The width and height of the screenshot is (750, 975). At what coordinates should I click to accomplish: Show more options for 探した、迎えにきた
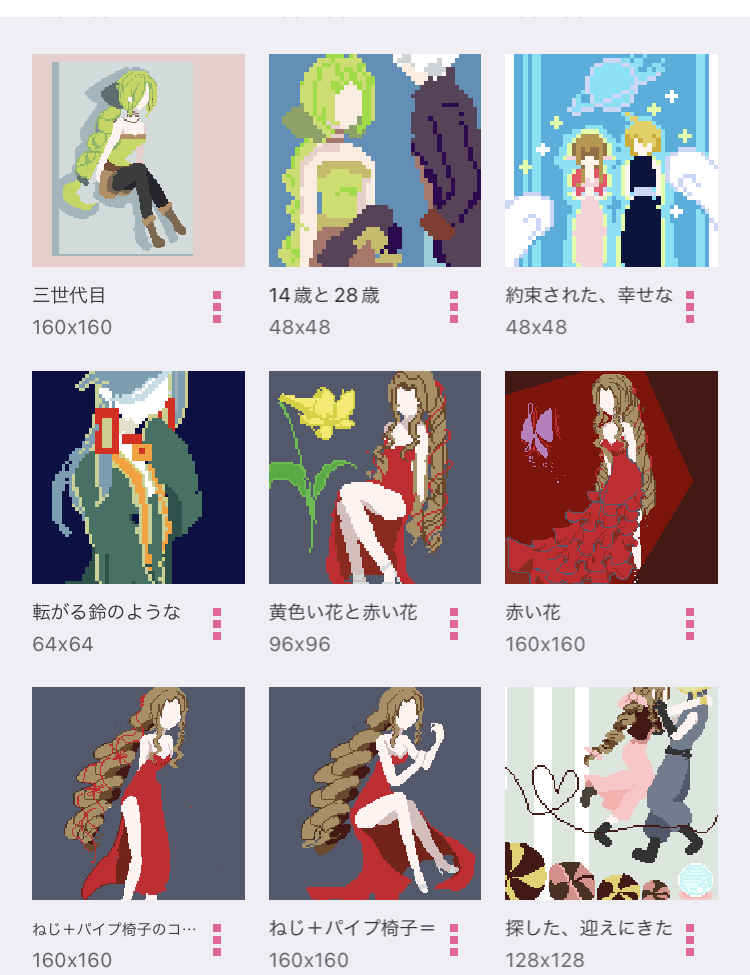point(690,940)
